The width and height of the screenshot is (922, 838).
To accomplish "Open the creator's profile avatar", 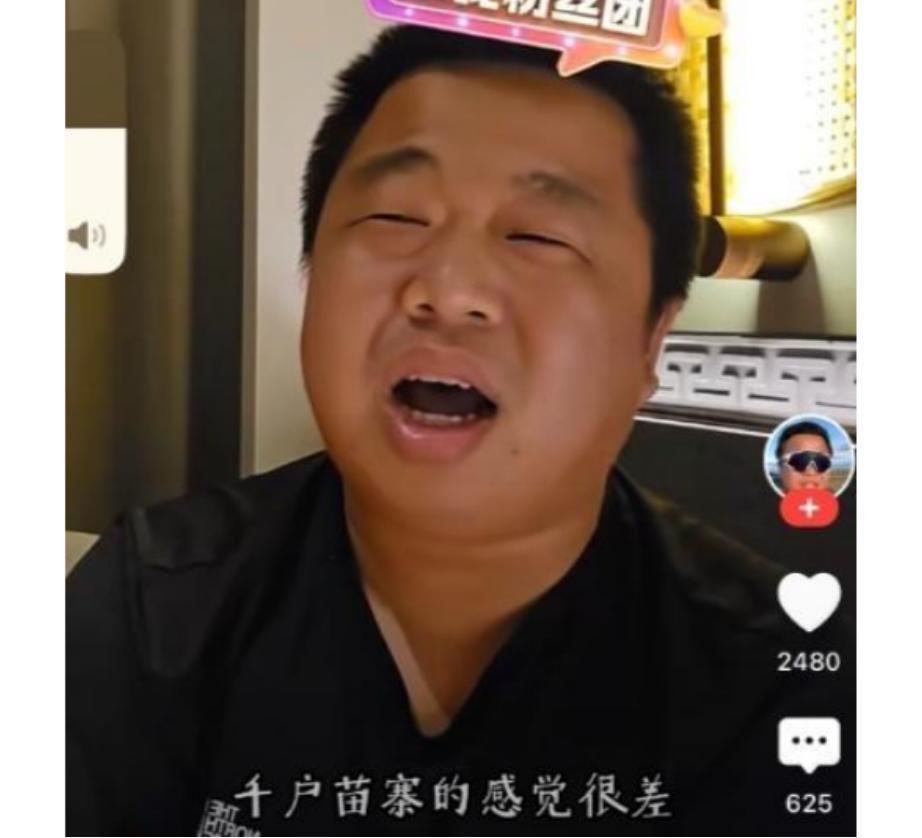I will point(808,456).
